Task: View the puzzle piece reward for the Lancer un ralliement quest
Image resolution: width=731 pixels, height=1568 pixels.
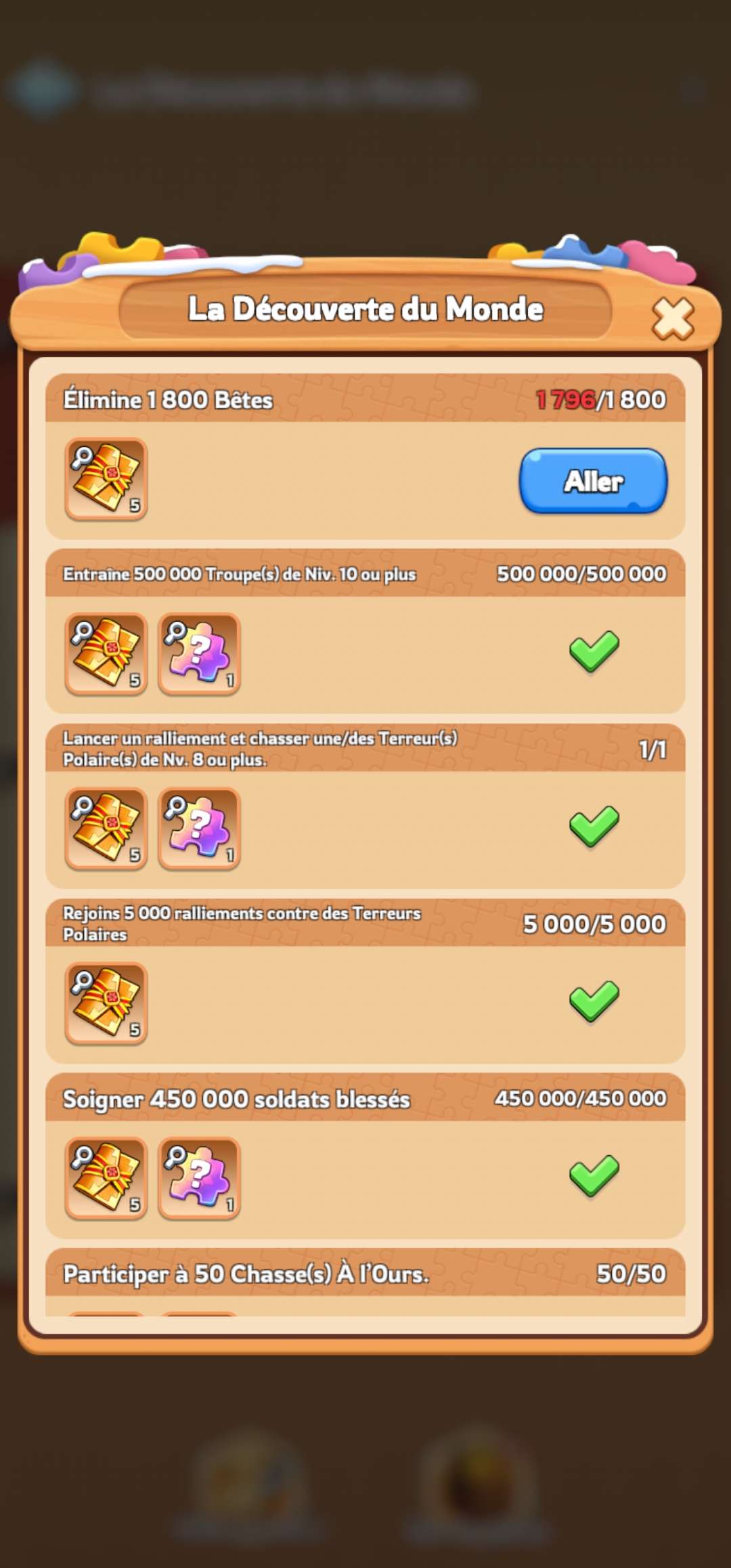Action: [x=199, y=828]
